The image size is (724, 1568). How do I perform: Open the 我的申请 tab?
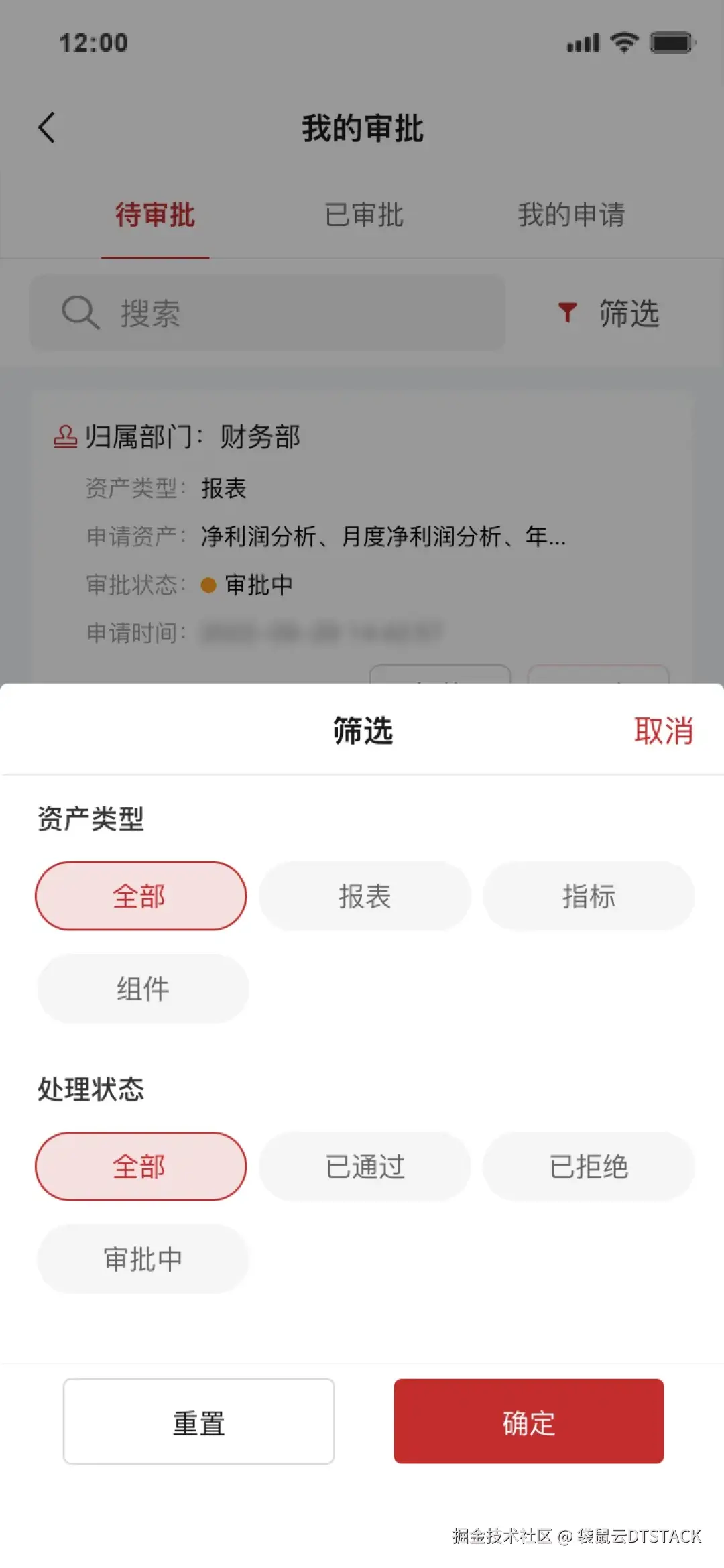click(x=573, y=215)
